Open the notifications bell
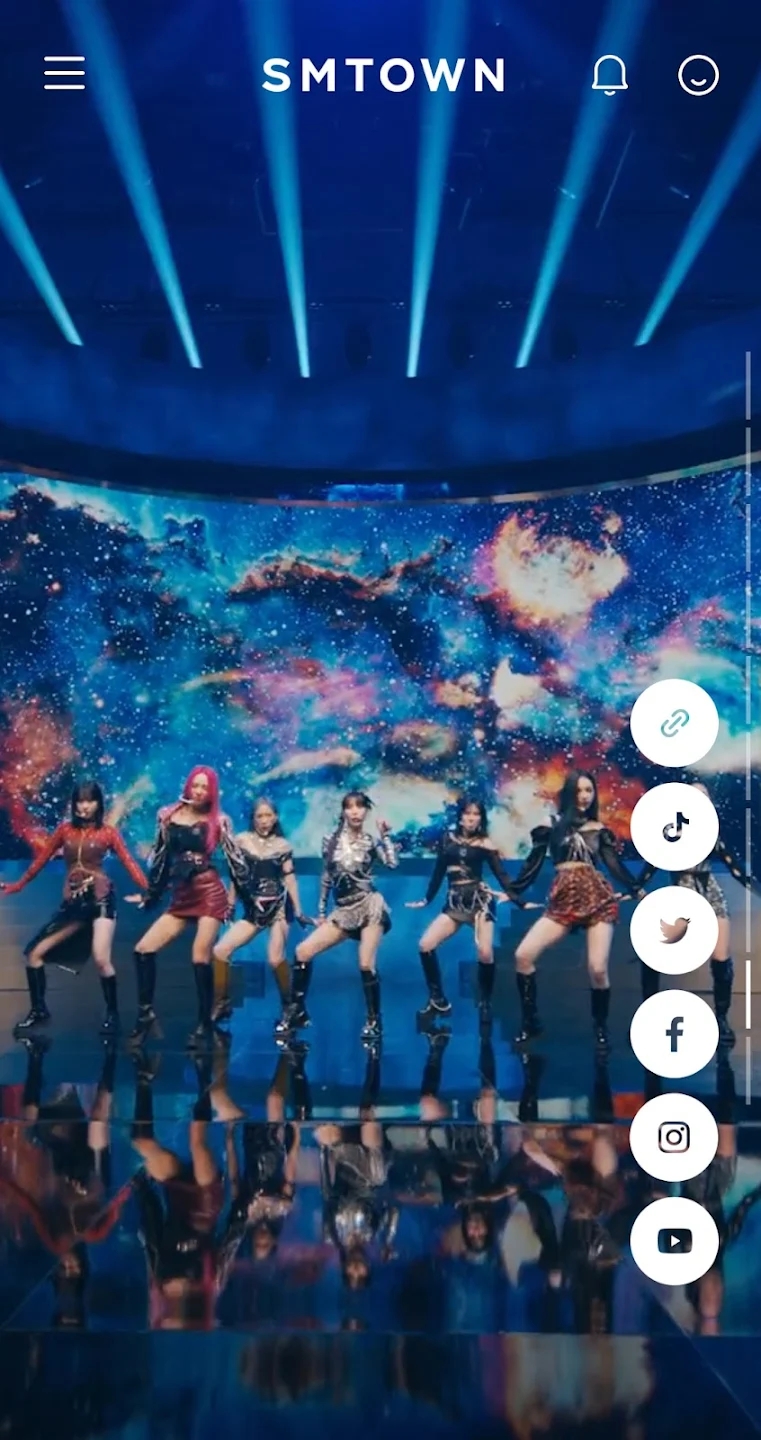Screen dimensions: 761x1440 click(x=609, y=75)
